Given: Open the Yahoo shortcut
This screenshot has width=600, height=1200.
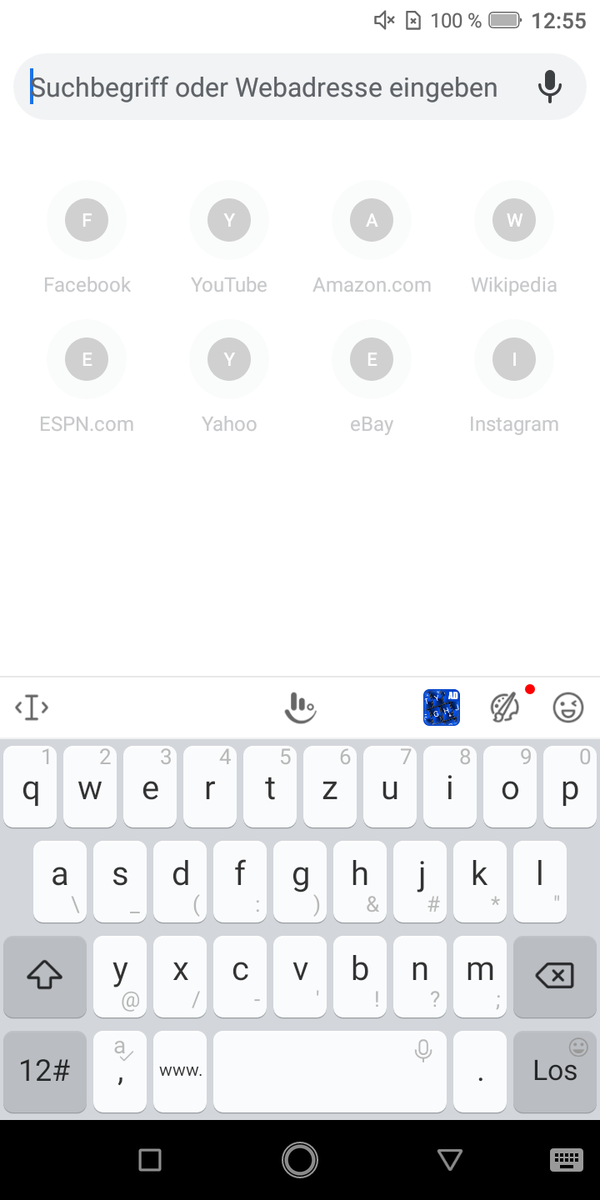Looking at the screenshot, I should point(229,379).
